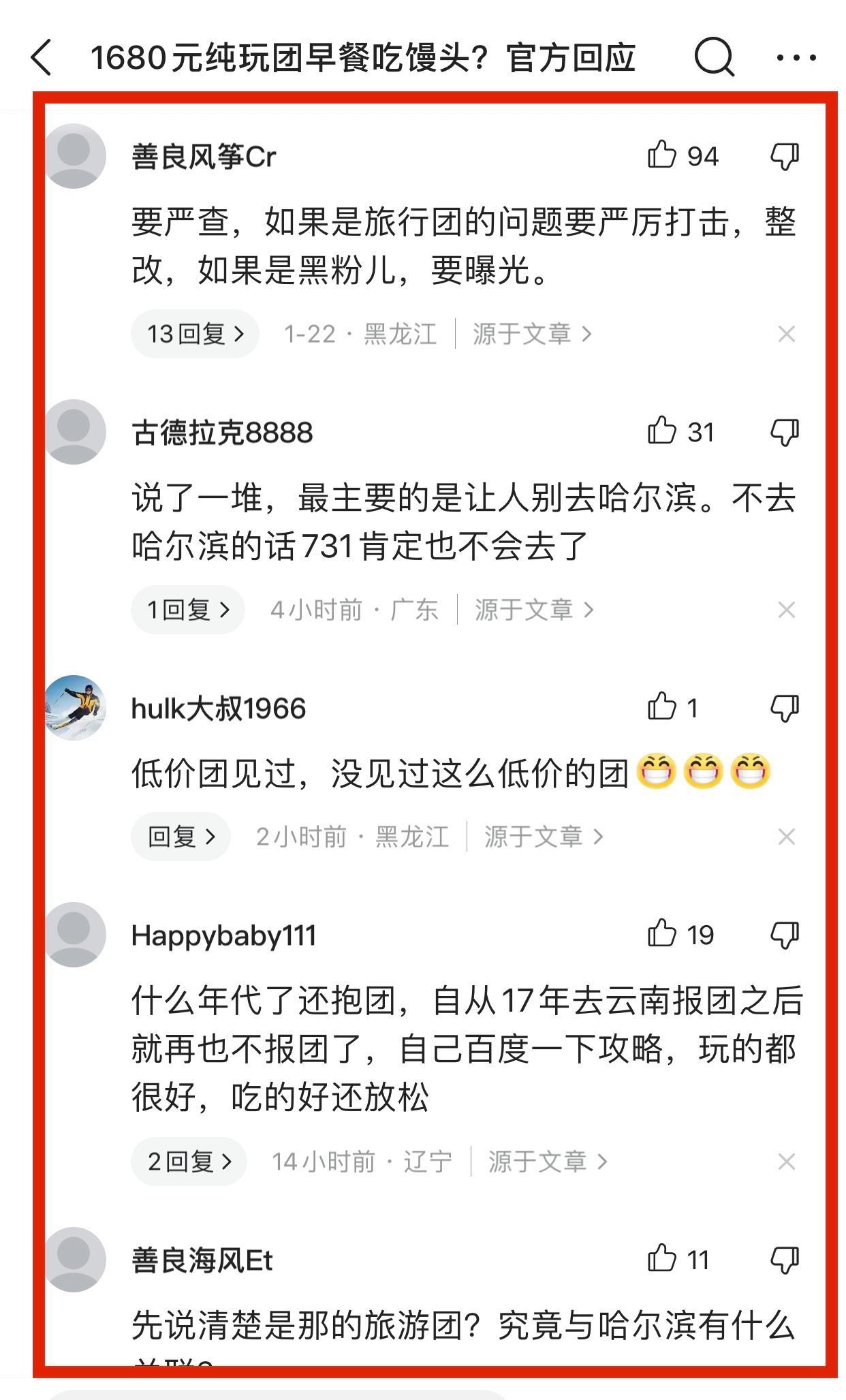This screenshot has width=846, height=1400.
Task: Open the search magnifier icon
Action: click(x=714, y=57)
